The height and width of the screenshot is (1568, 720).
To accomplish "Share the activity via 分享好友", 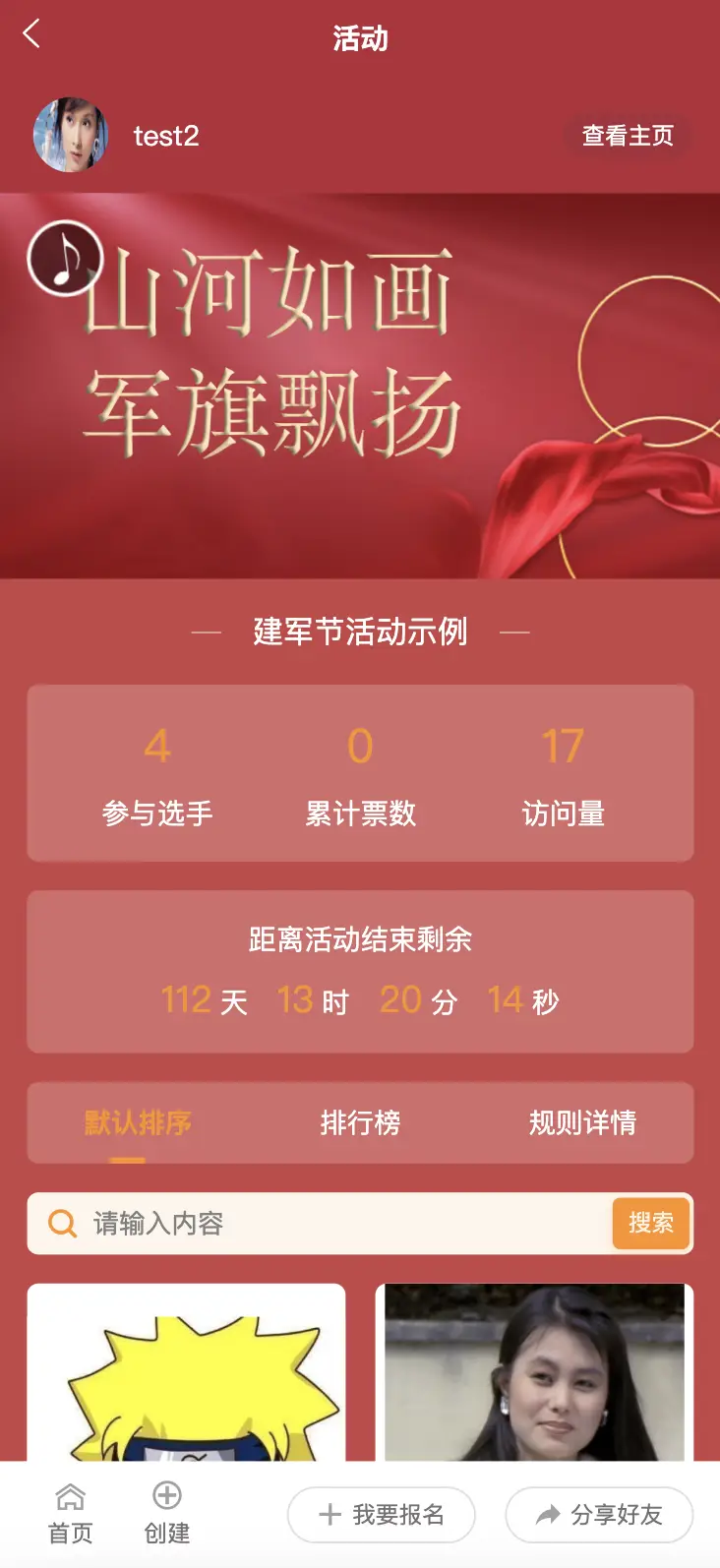I will click(x=599, y=1515).
